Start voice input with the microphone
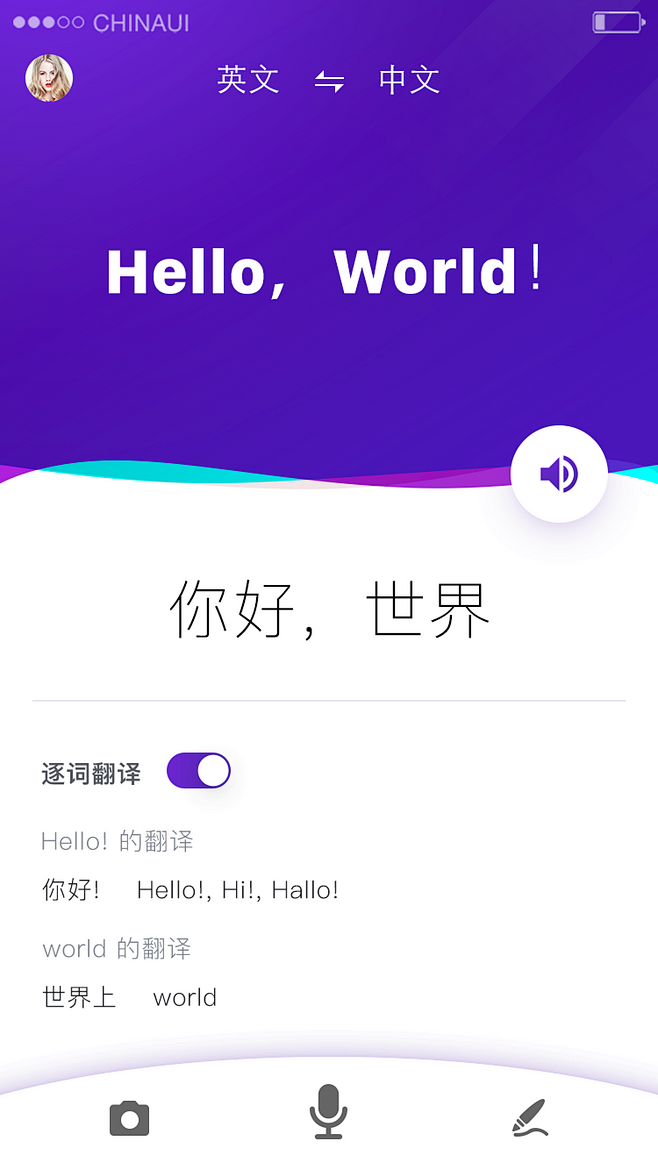The height and width of the screenshot is (1170, 658). point(328,1111)
